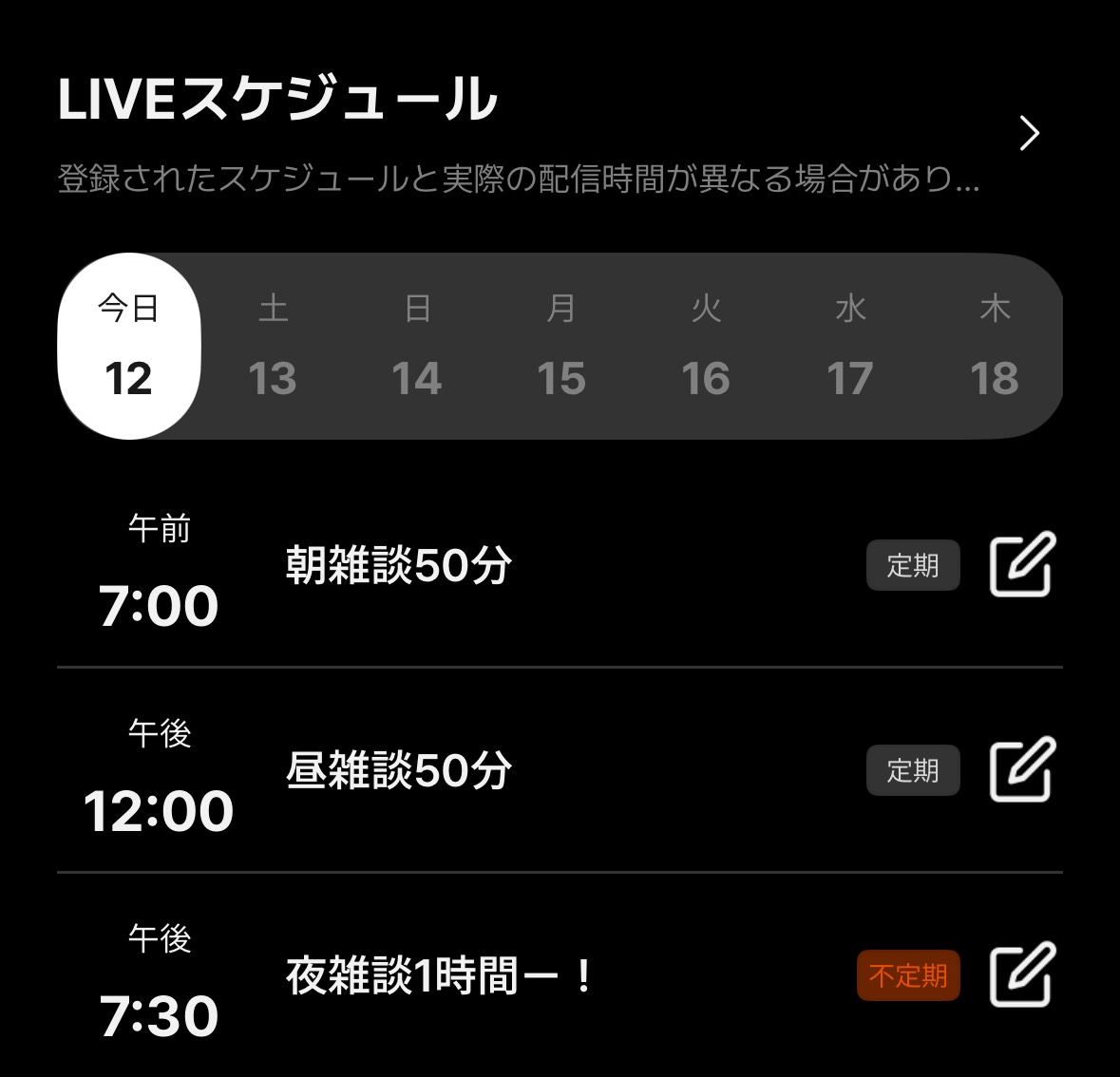Select Thursday the 18th

995,347
